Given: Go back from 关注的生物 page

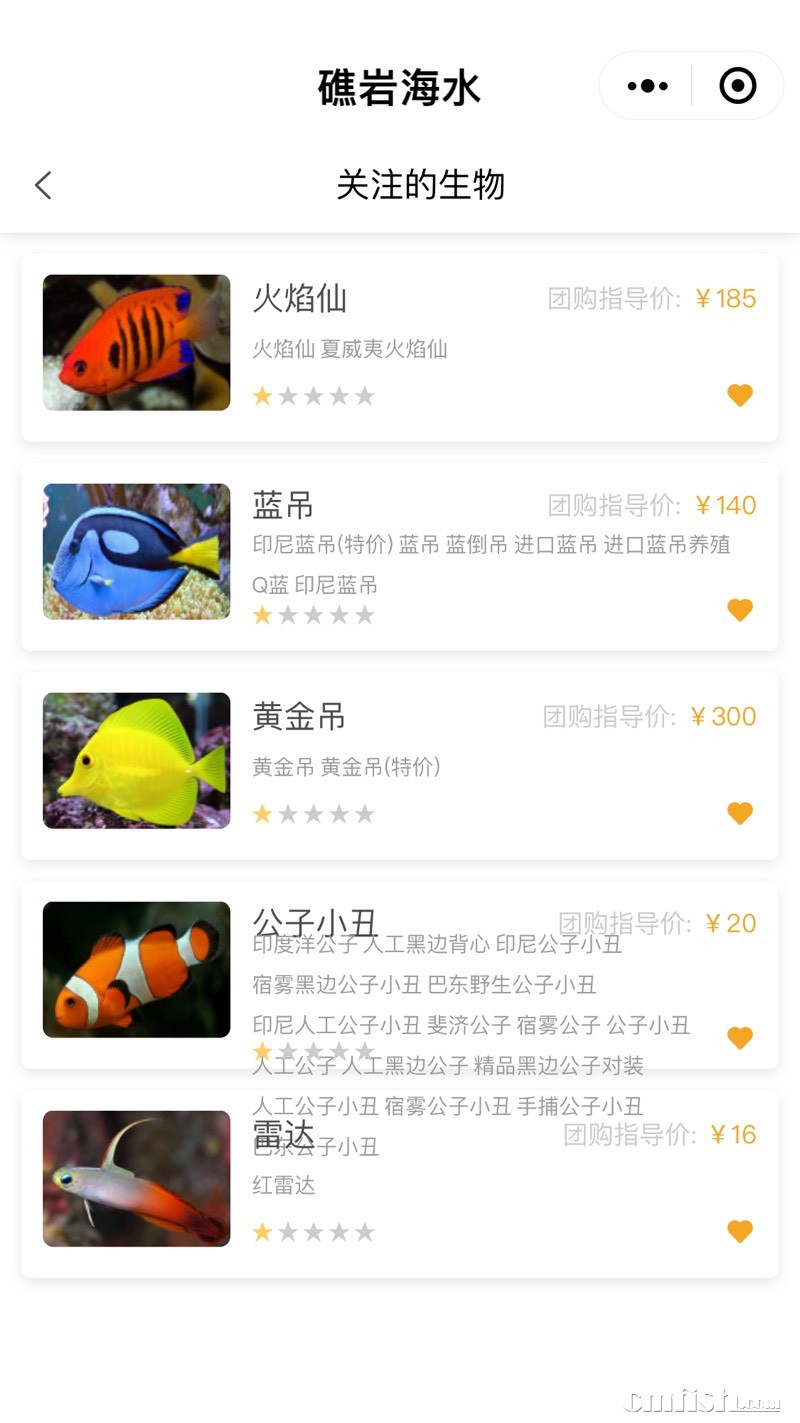Looking at the screenshot, I should 43,185.
